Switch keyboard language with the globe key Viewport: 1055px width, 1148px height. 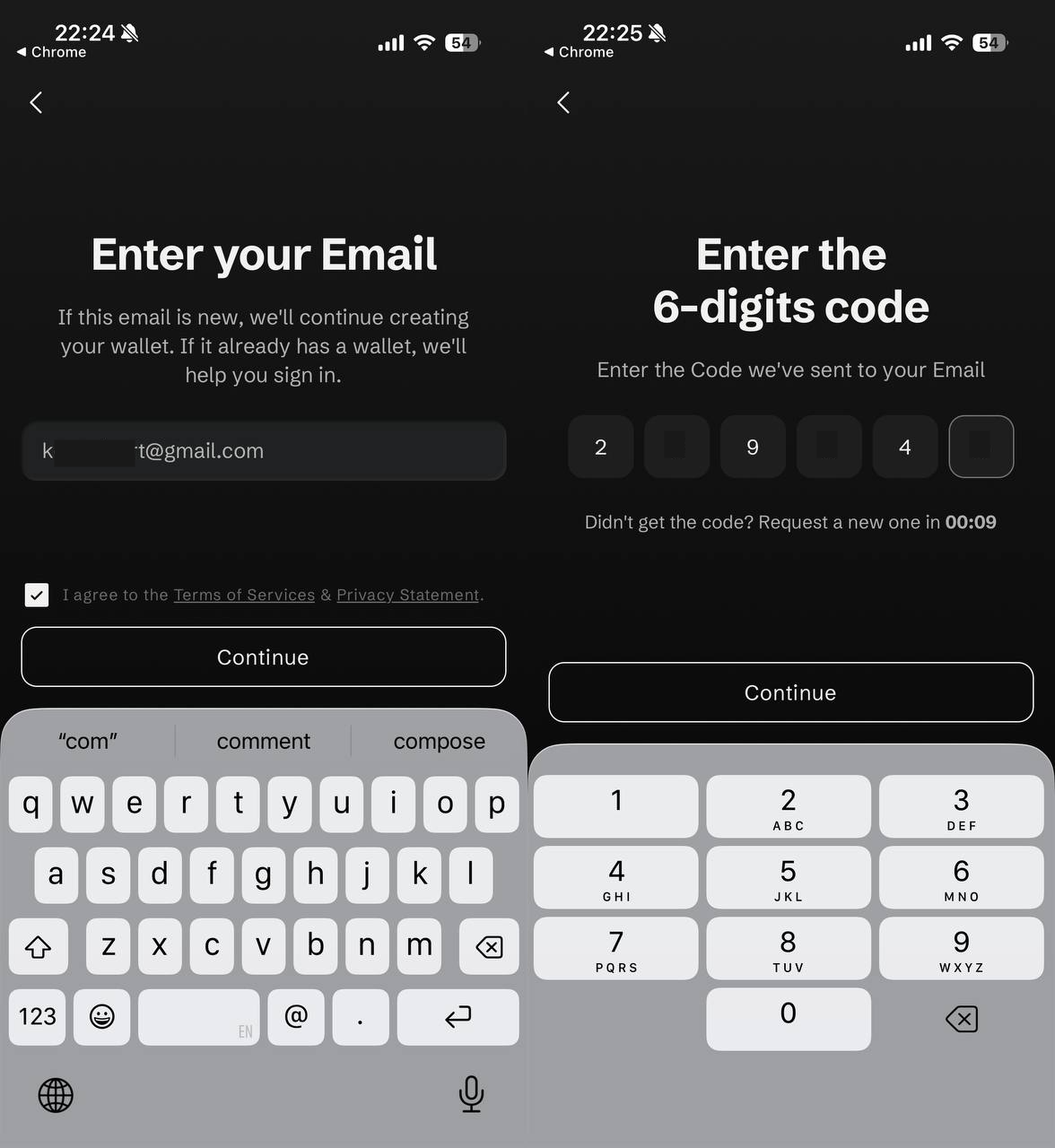coord(56,1095)
